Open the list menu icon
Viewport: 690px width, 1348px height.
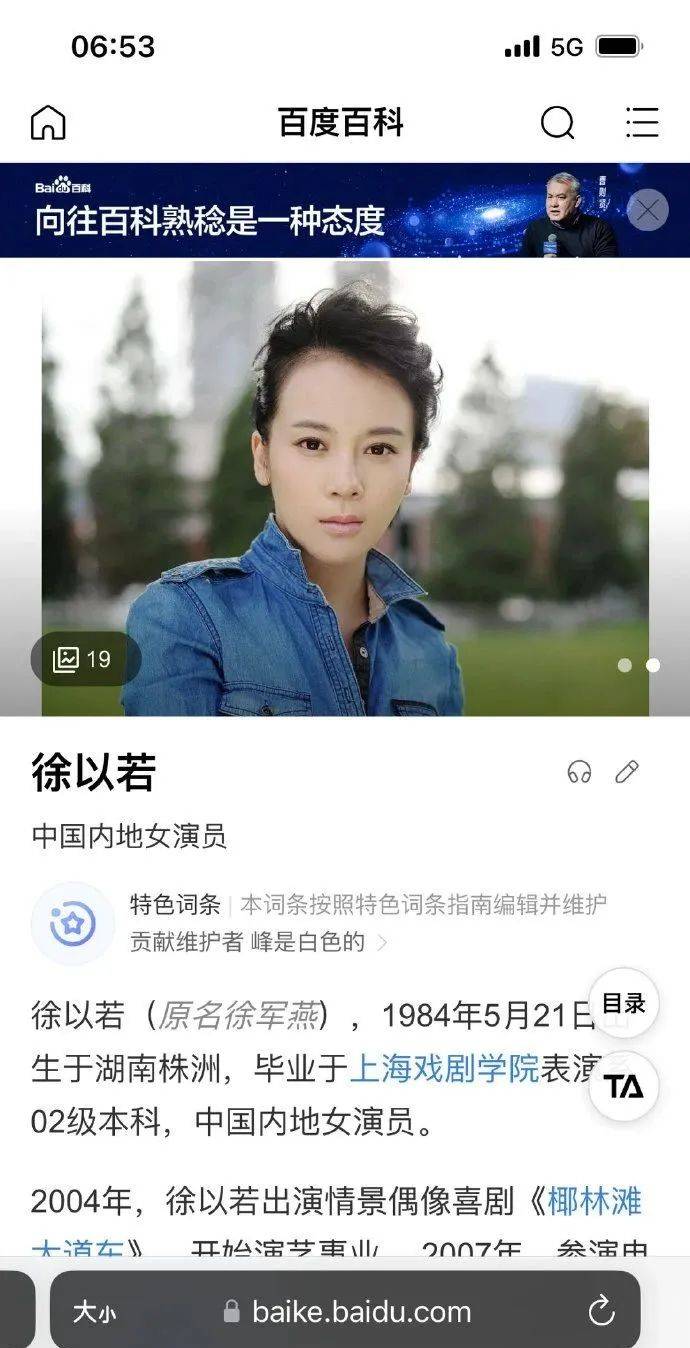pos(641,123)
